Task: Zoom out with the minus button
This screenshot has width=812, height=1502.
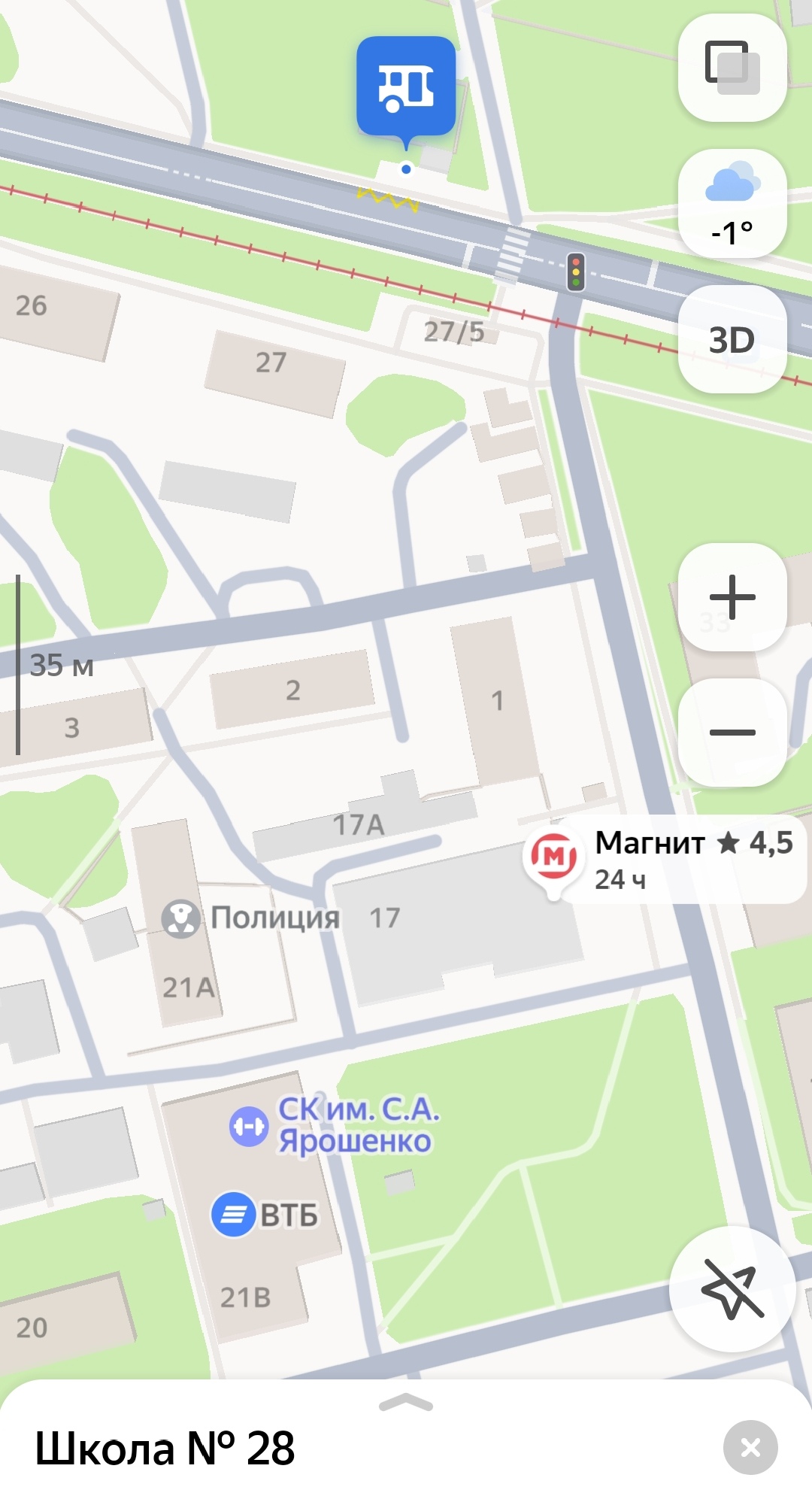Action: click(x=732, y=732)
